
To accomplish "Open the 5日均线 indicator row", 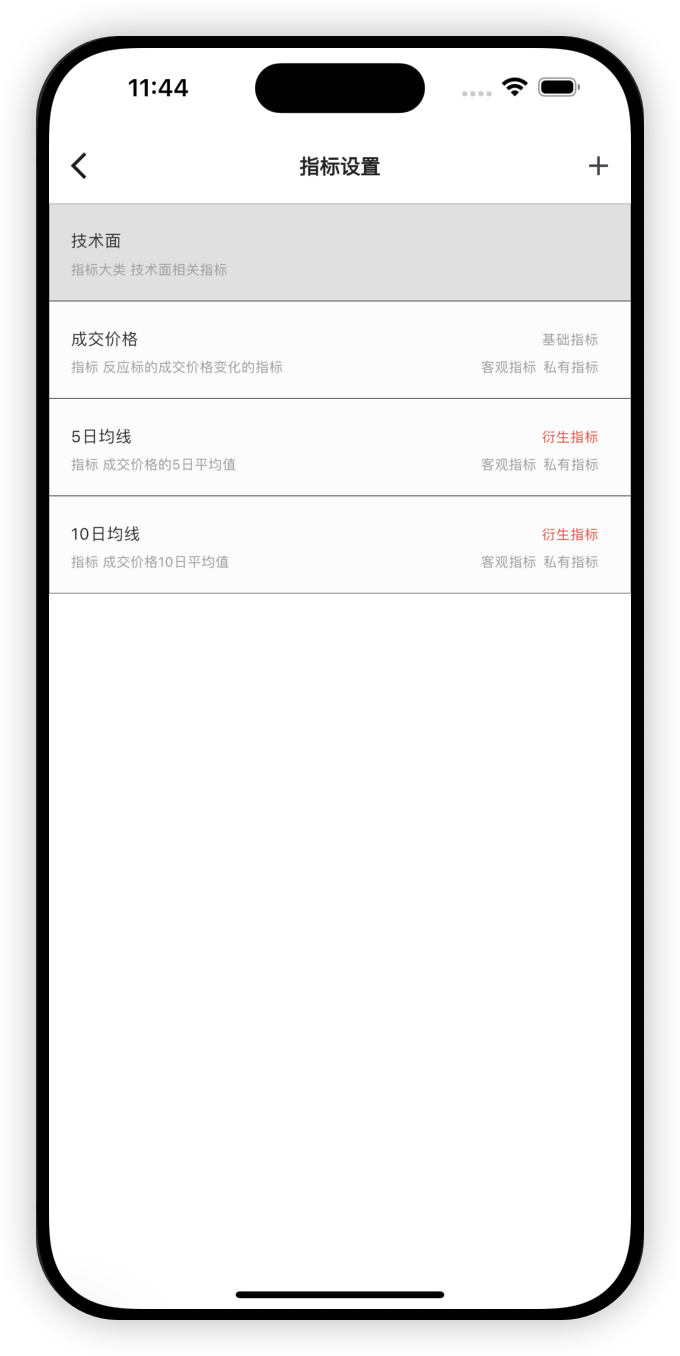I will [x=339, y=448].
